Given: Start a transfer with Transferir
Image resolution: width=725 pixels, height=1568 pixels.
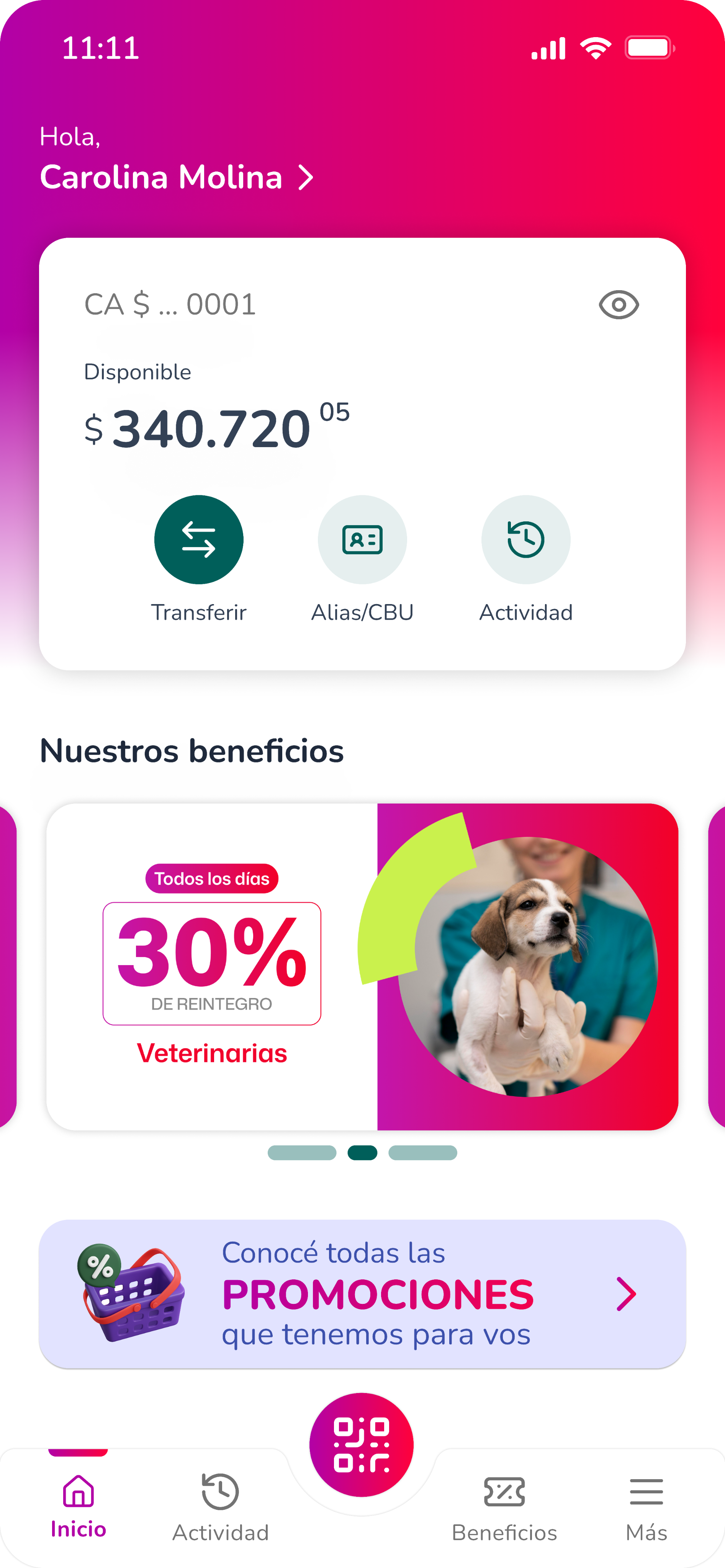Looking at the screenshot, I should [198, 540].
